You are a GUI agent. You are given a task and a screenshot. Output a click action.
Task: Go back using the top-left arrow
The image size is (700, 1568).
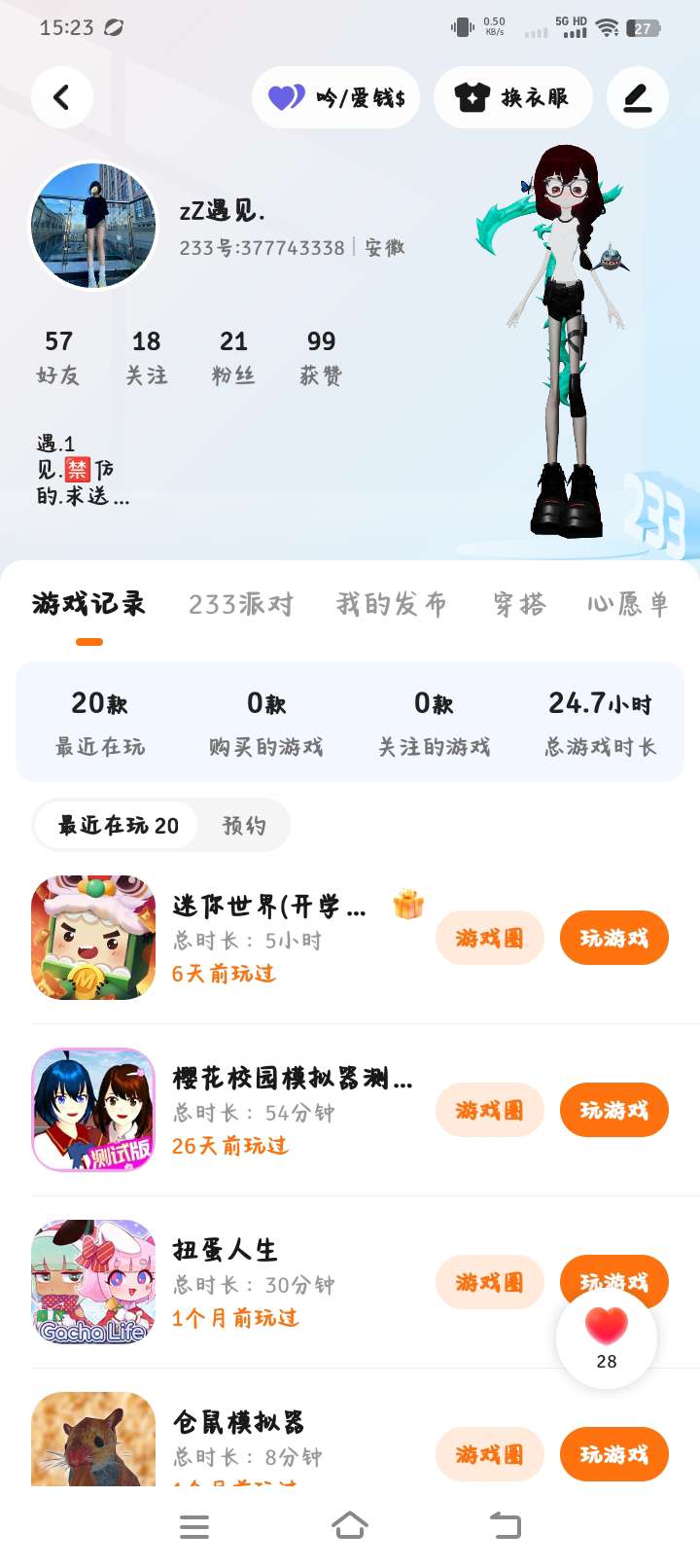61,97
